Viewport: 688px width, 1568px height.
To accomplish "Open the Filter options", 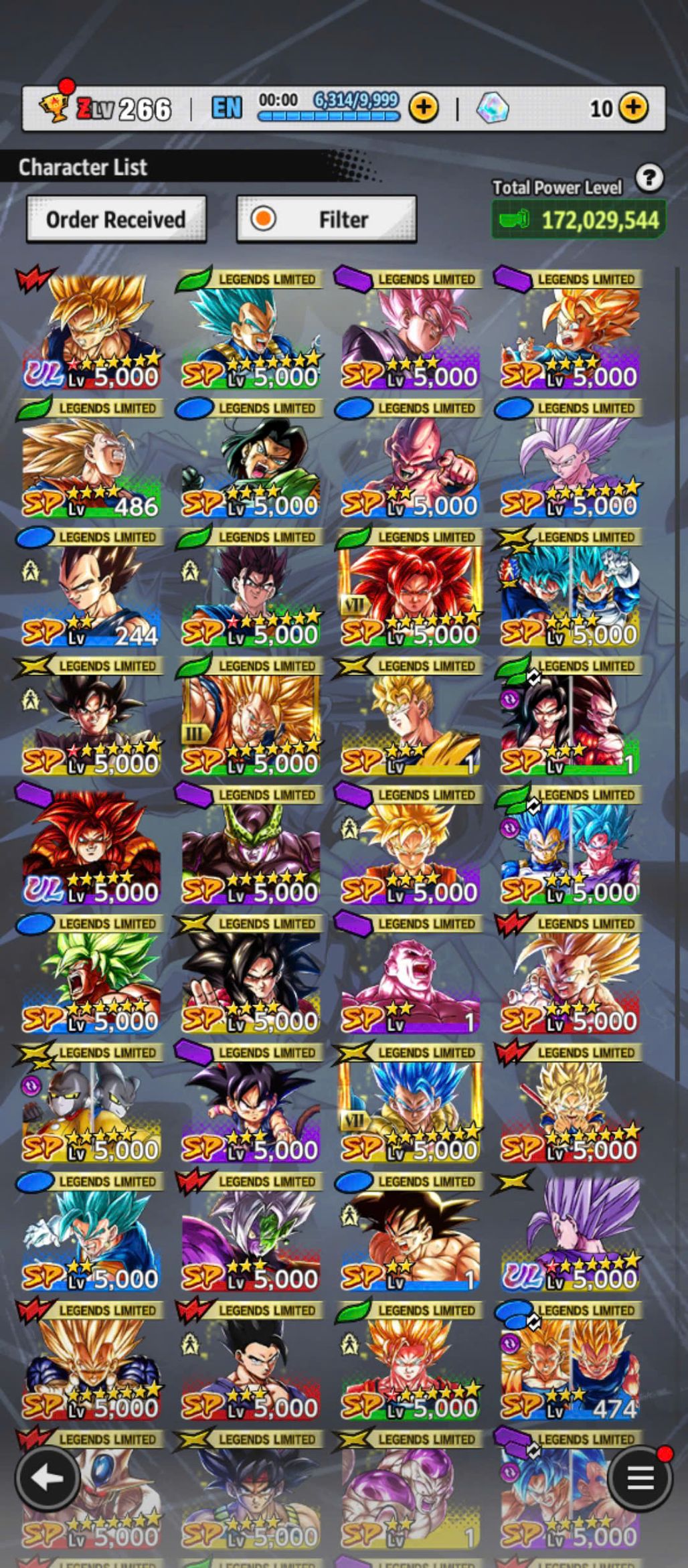I will point(327,220).
